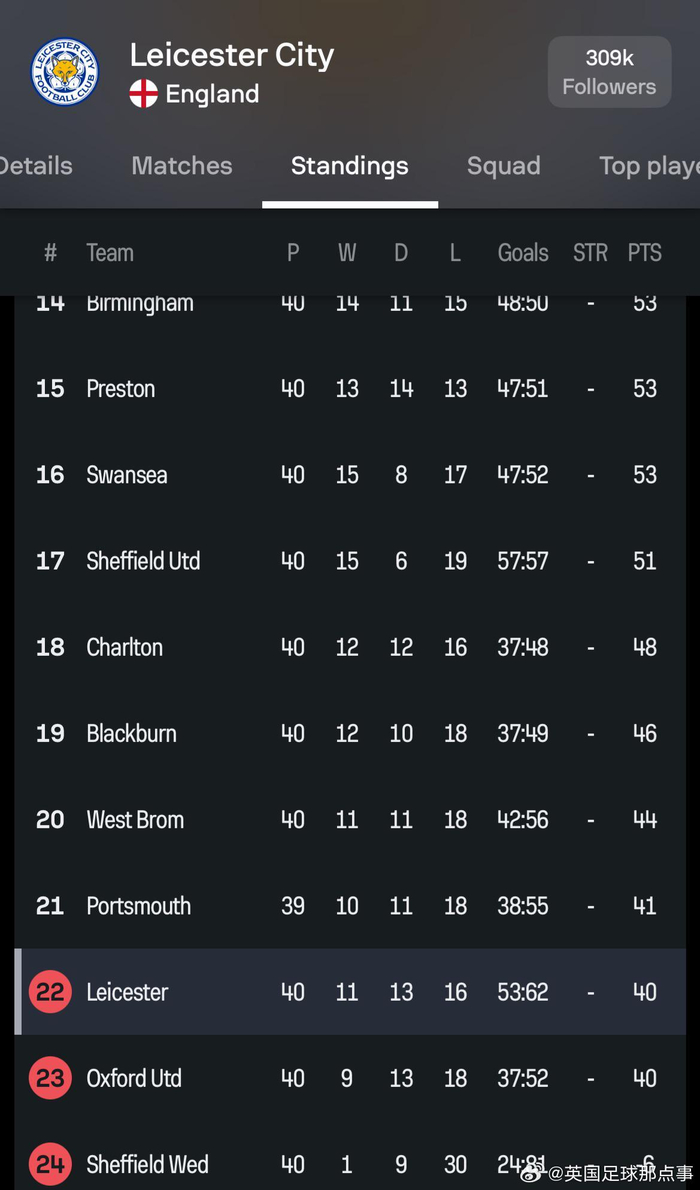
Task: Switch to the Matches tab
Action: tap(182, 166)
